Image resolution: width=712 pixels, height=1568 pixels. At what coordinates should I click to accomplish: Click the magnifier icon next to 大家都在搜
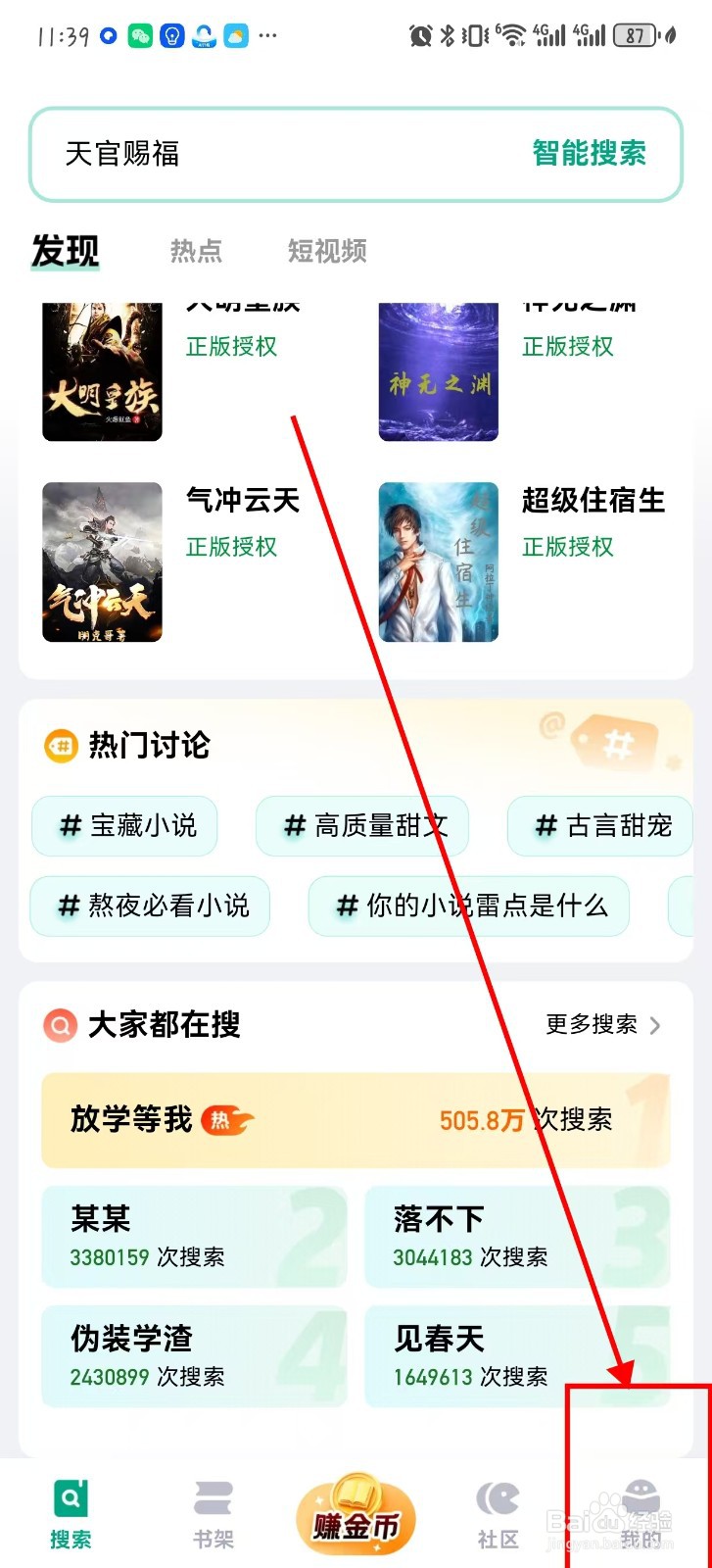[59, 1025]
